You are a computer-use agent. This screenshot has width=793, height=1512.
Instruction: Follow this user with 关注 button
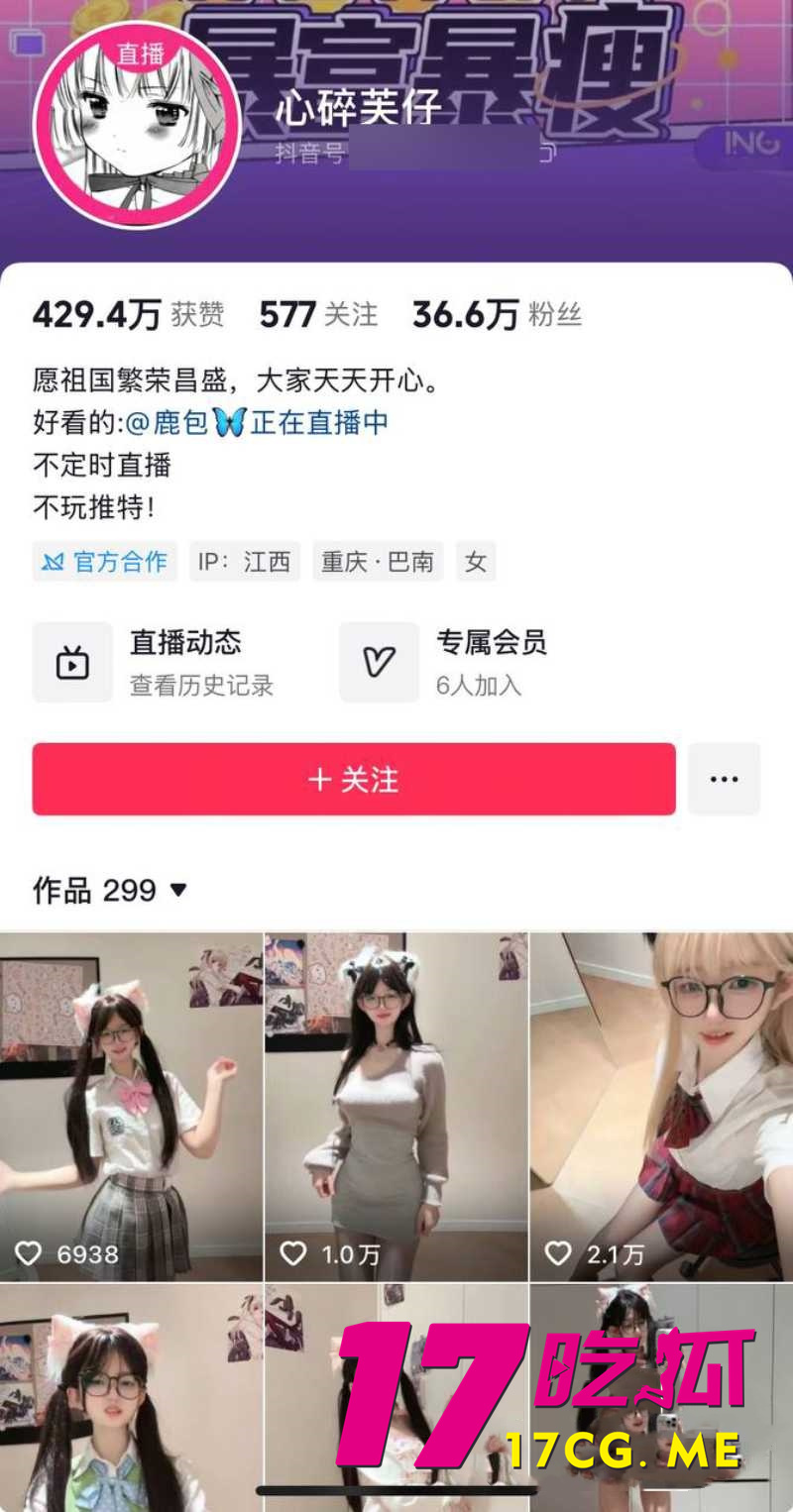[354, 780]
